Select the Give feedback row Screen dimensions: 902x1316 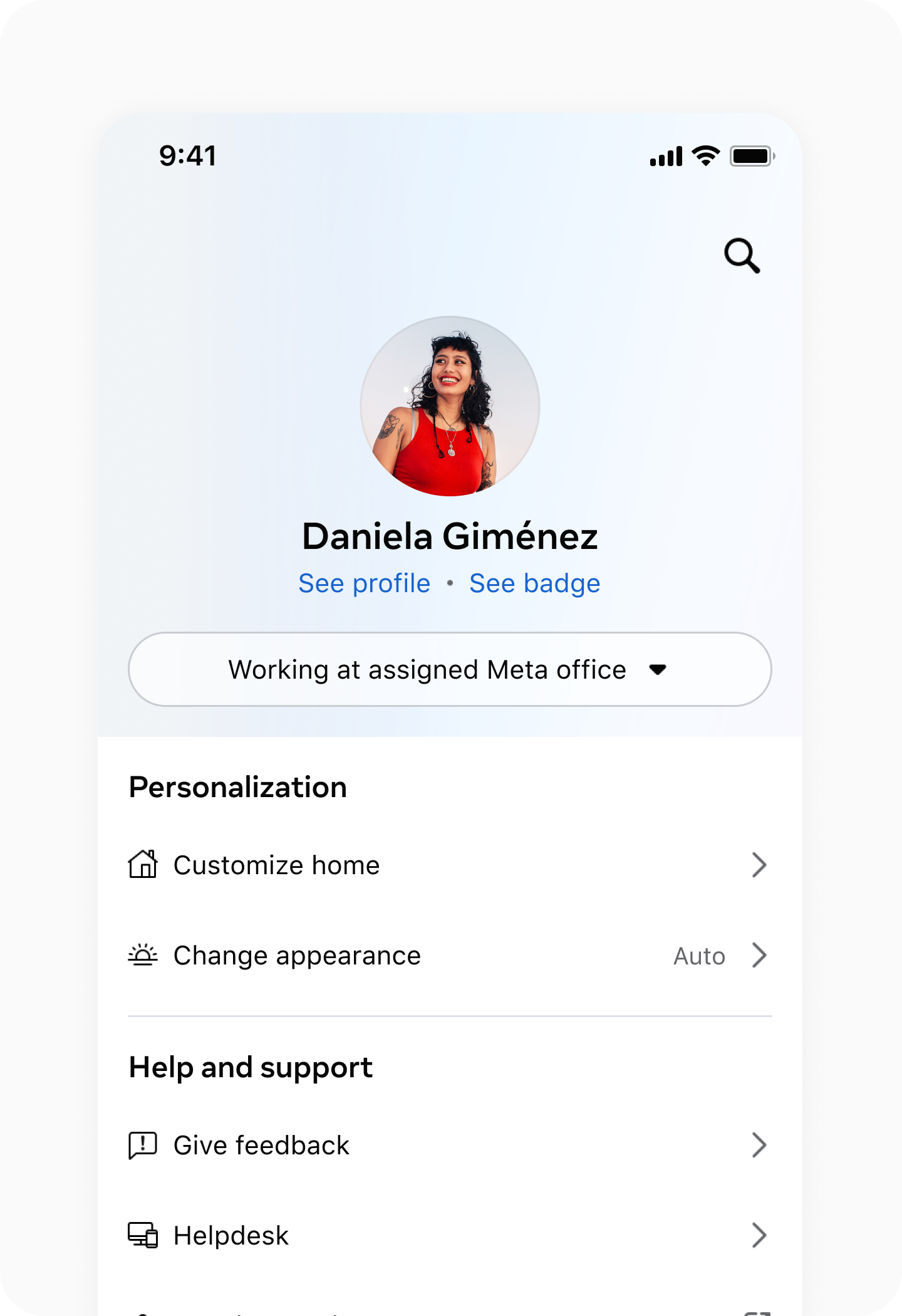(449, 1145)
